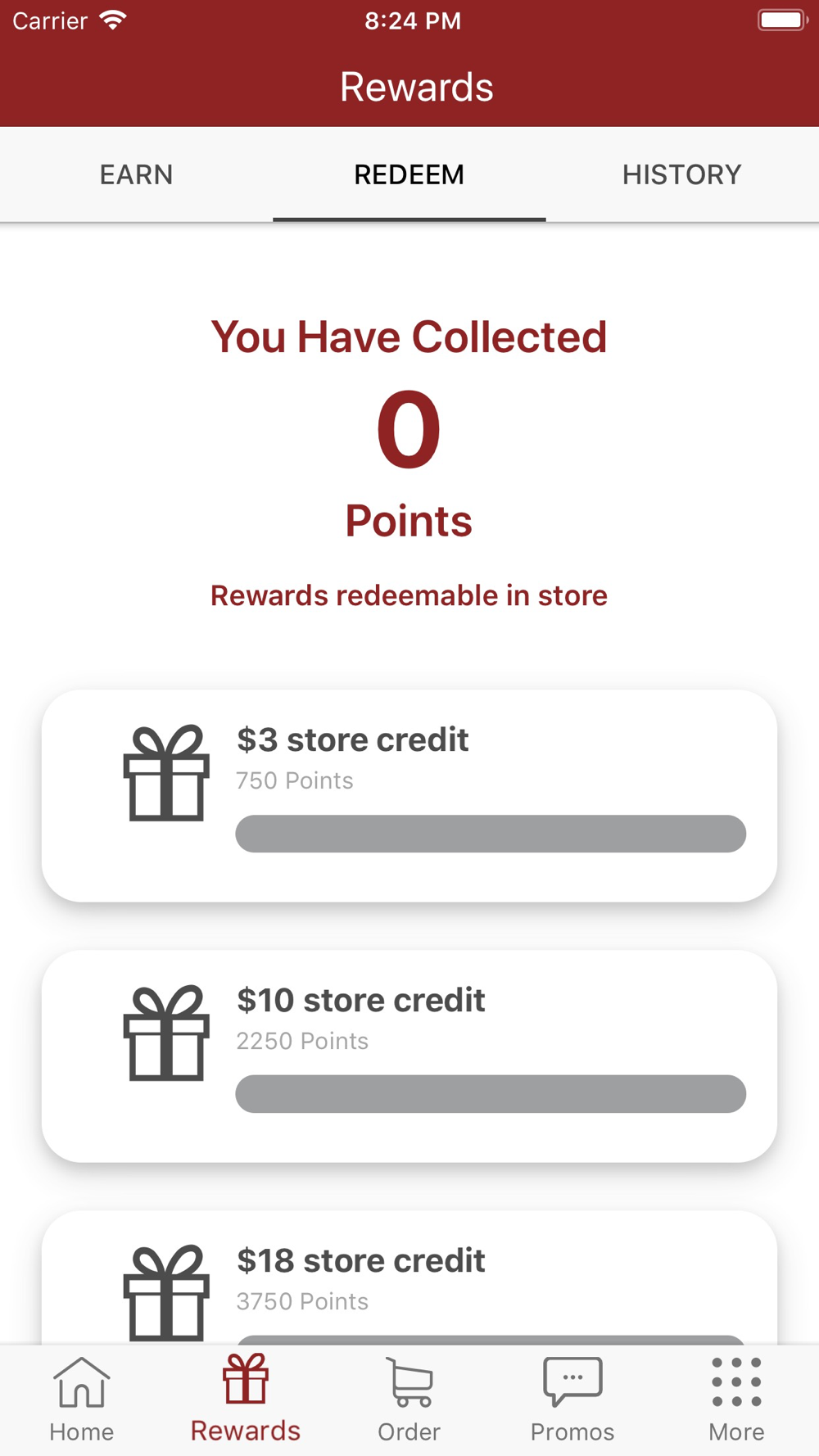The image size is (819, 1456).
Task: Select the REDEEM tab
Action: [409, 174]
